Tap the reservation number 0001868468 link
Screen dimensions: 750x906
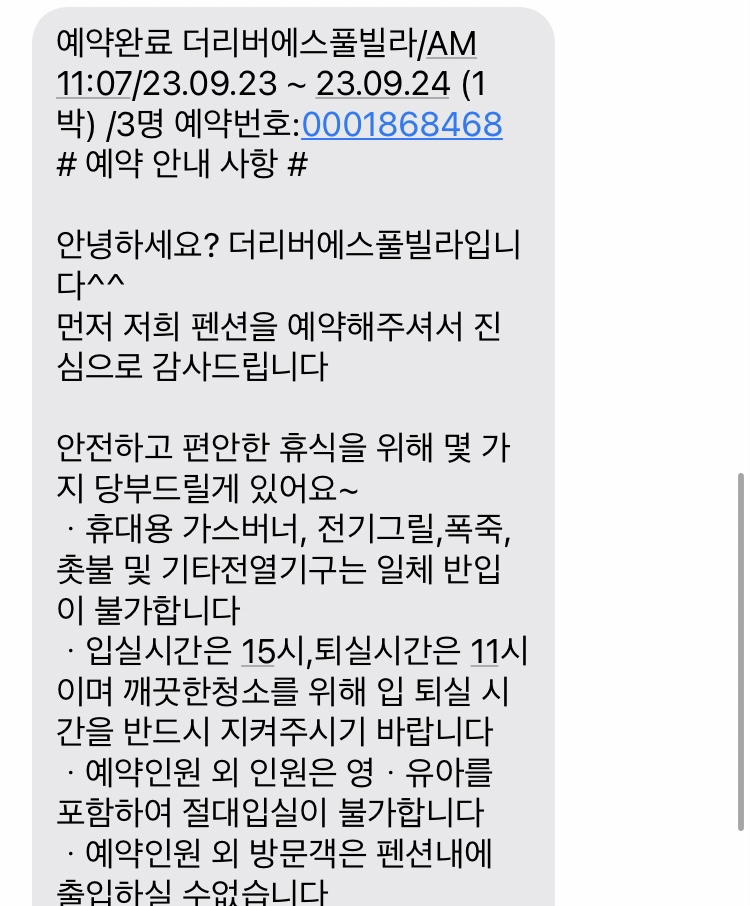tap(401, 125)
